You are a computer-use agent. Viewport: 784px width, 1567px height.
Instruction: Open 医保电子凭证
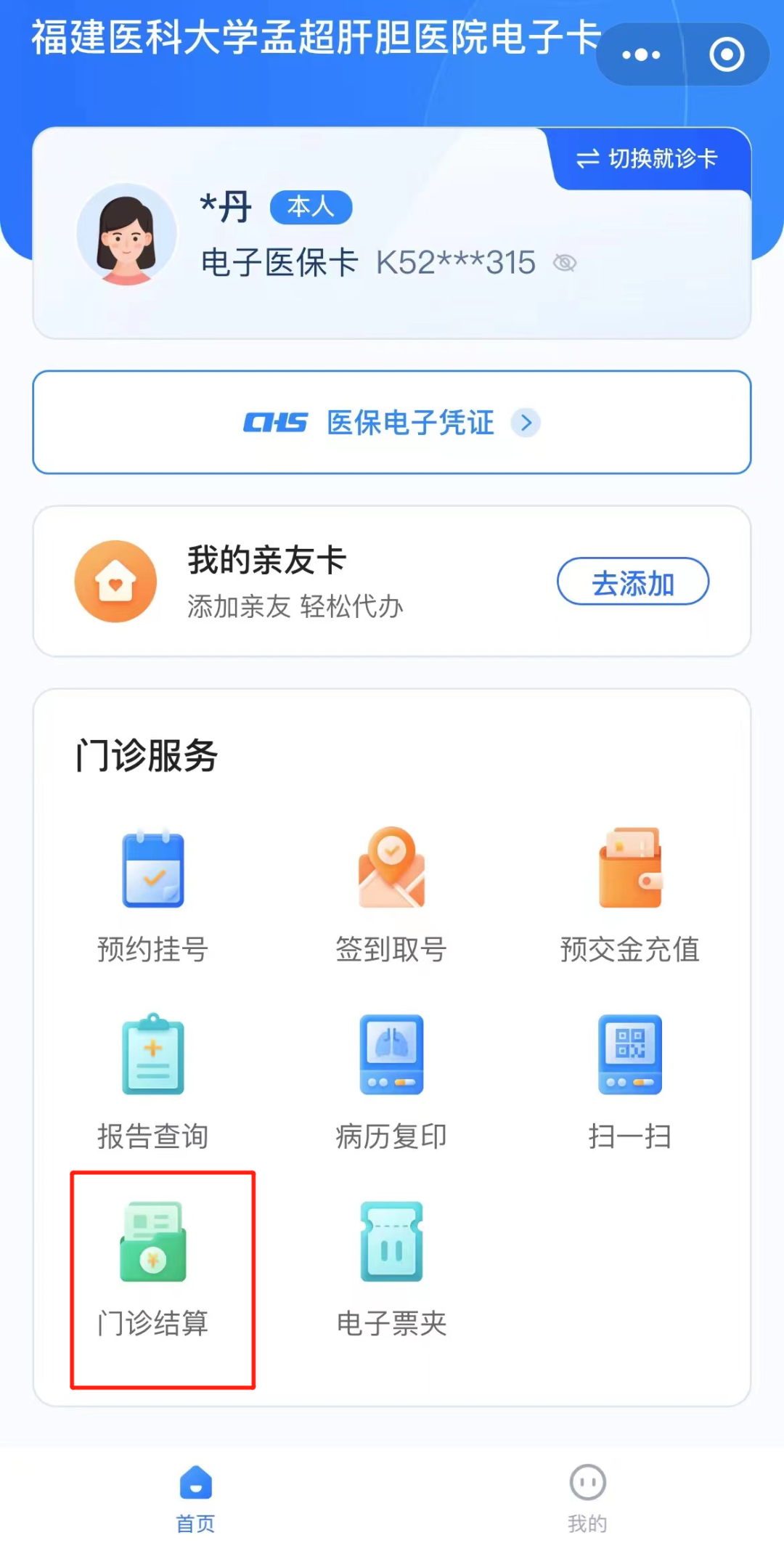392,423
